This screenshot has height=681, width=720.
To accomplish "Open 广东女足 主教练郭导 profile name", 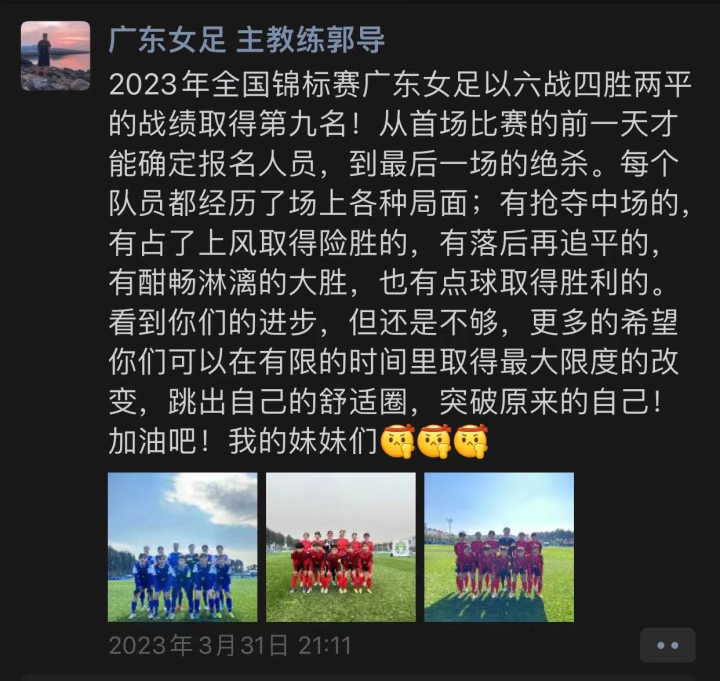I will click(x=246, y=40).
